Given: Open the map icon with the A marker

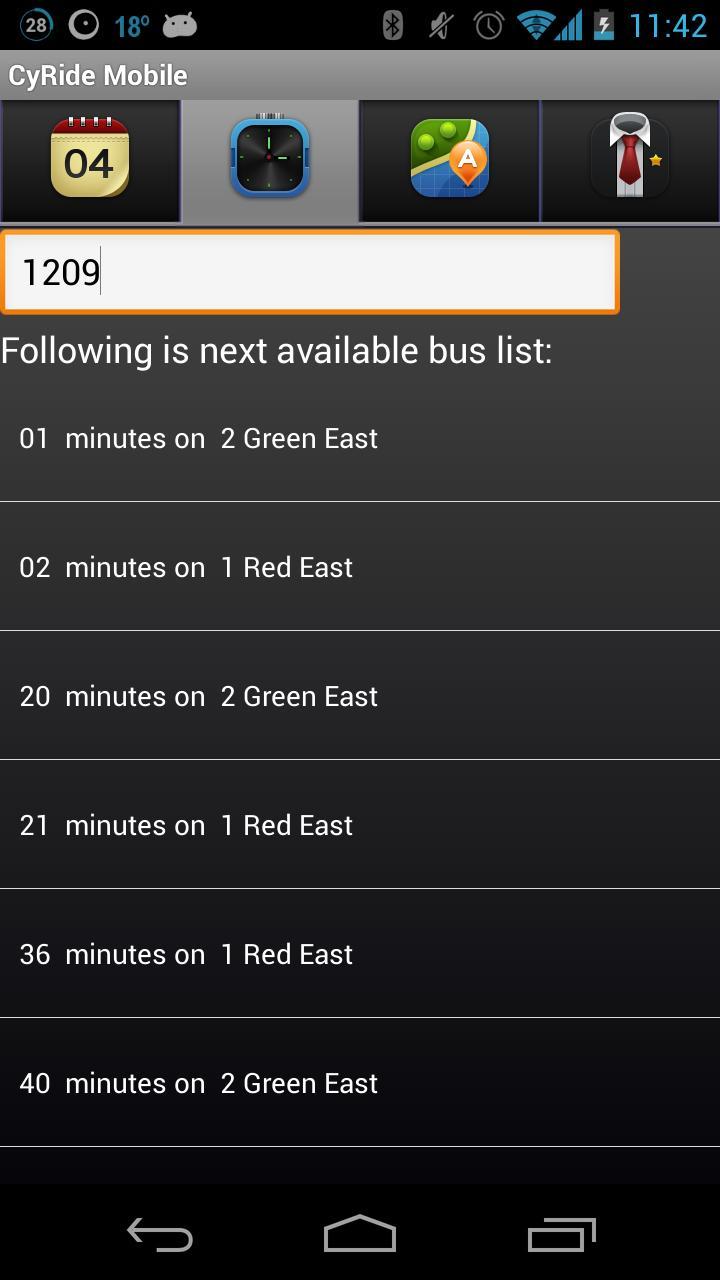Looking at the screenshot, I should coord(448,160).
